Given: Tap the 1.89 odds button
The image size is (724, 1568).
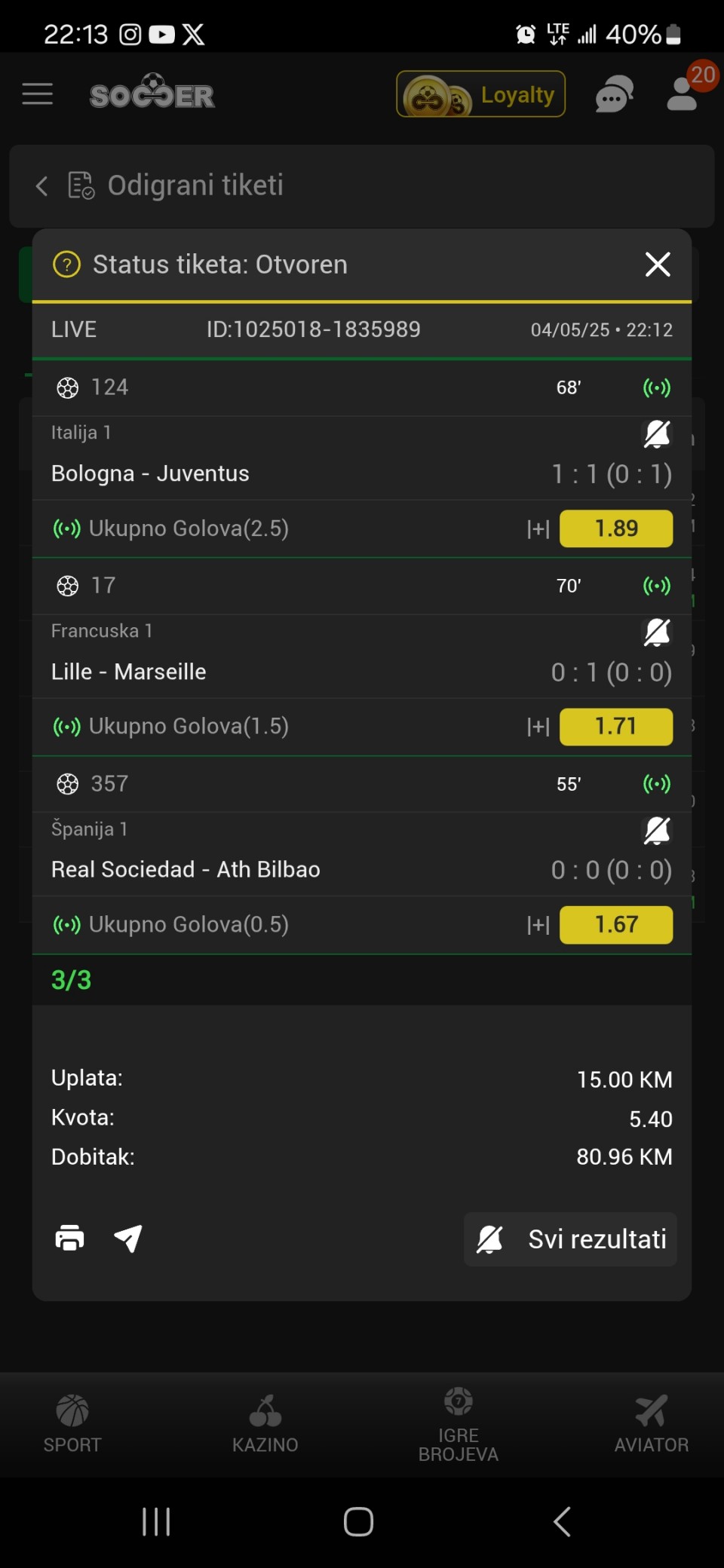Looking at the screenshot, I should tap(616, 528).
